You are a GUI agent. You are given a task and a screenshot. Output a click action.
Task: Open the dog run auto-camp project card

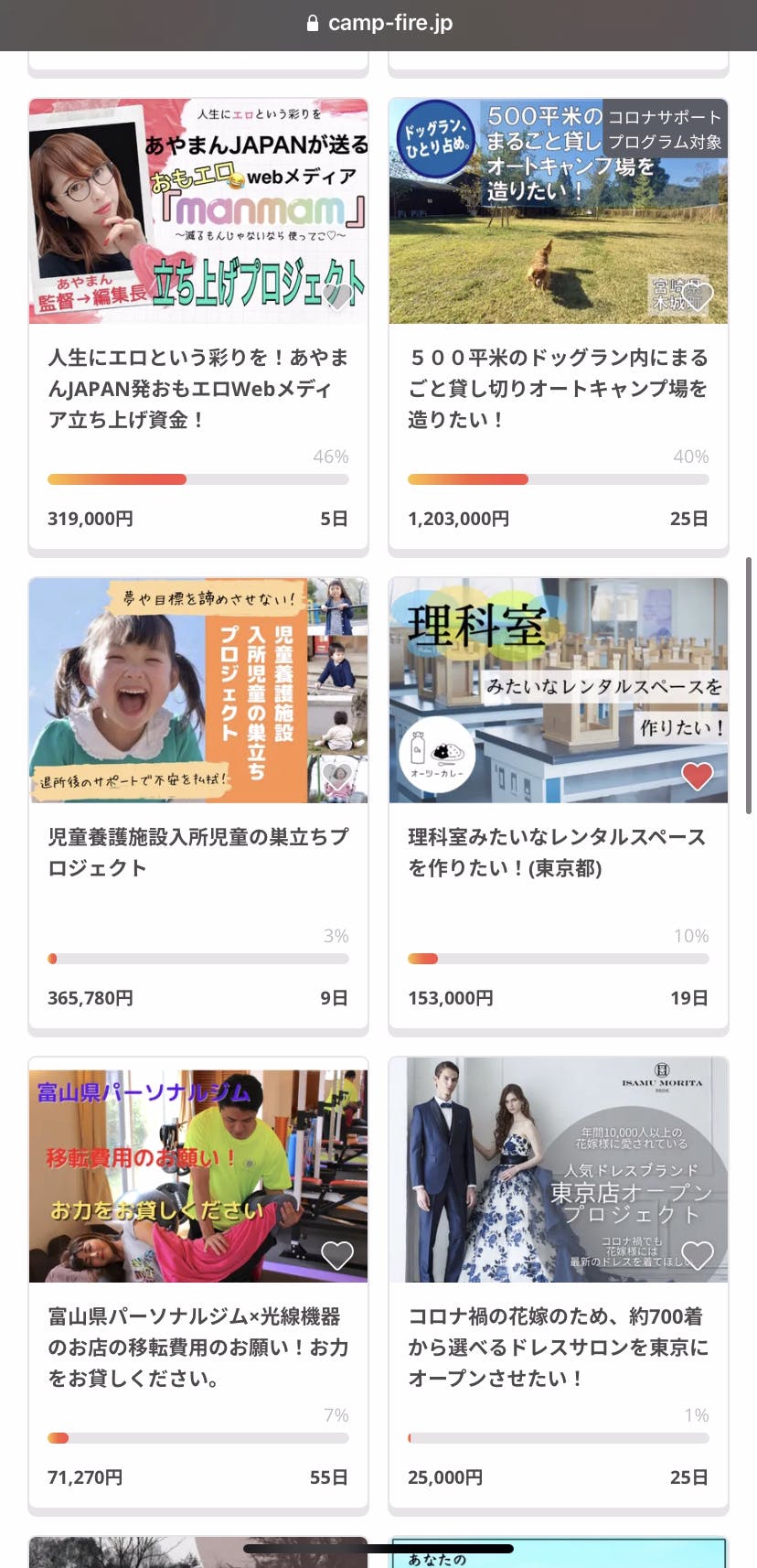[558, 388]
